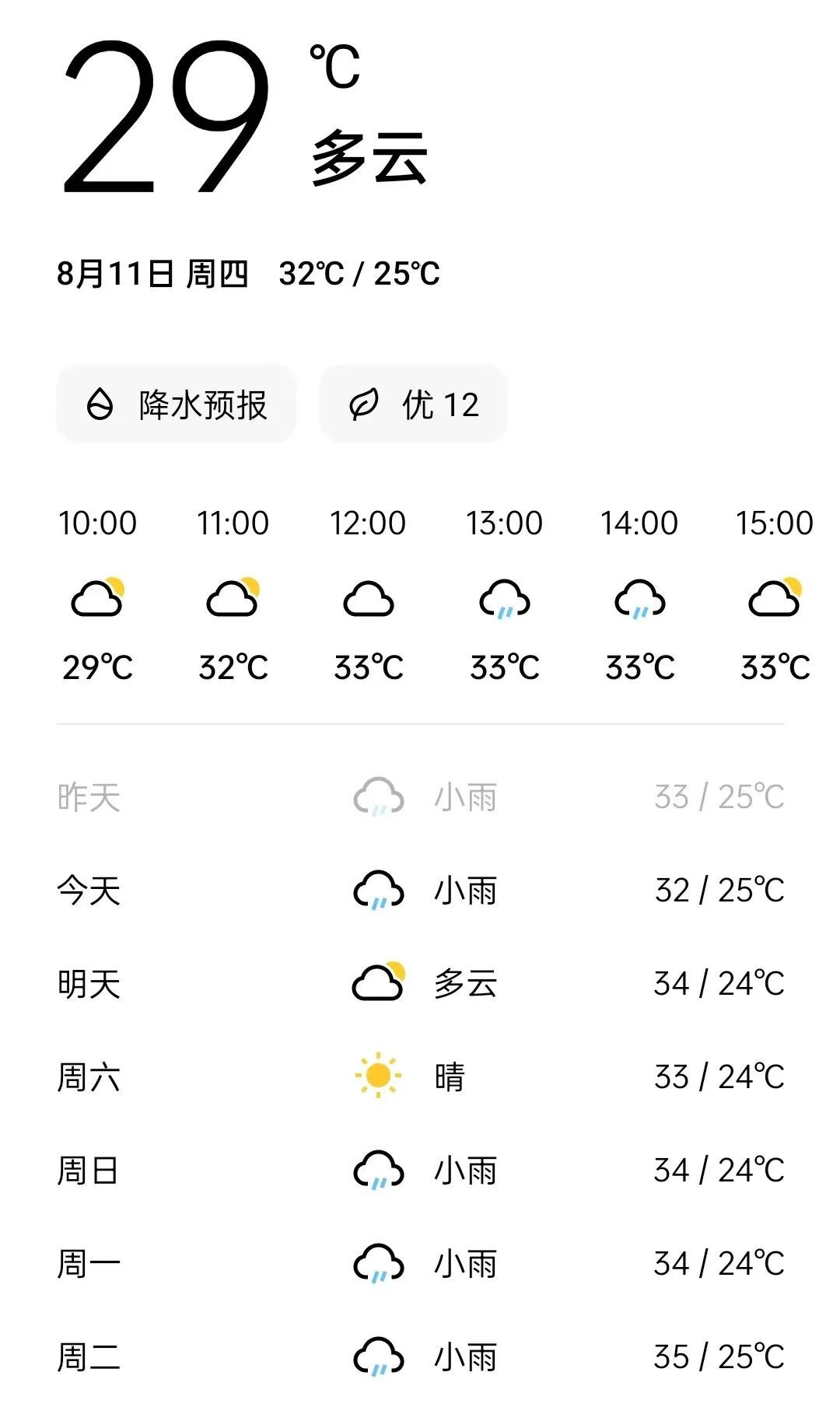
Task: View the 周日 forecast row
Action: tap(420, 1171)
